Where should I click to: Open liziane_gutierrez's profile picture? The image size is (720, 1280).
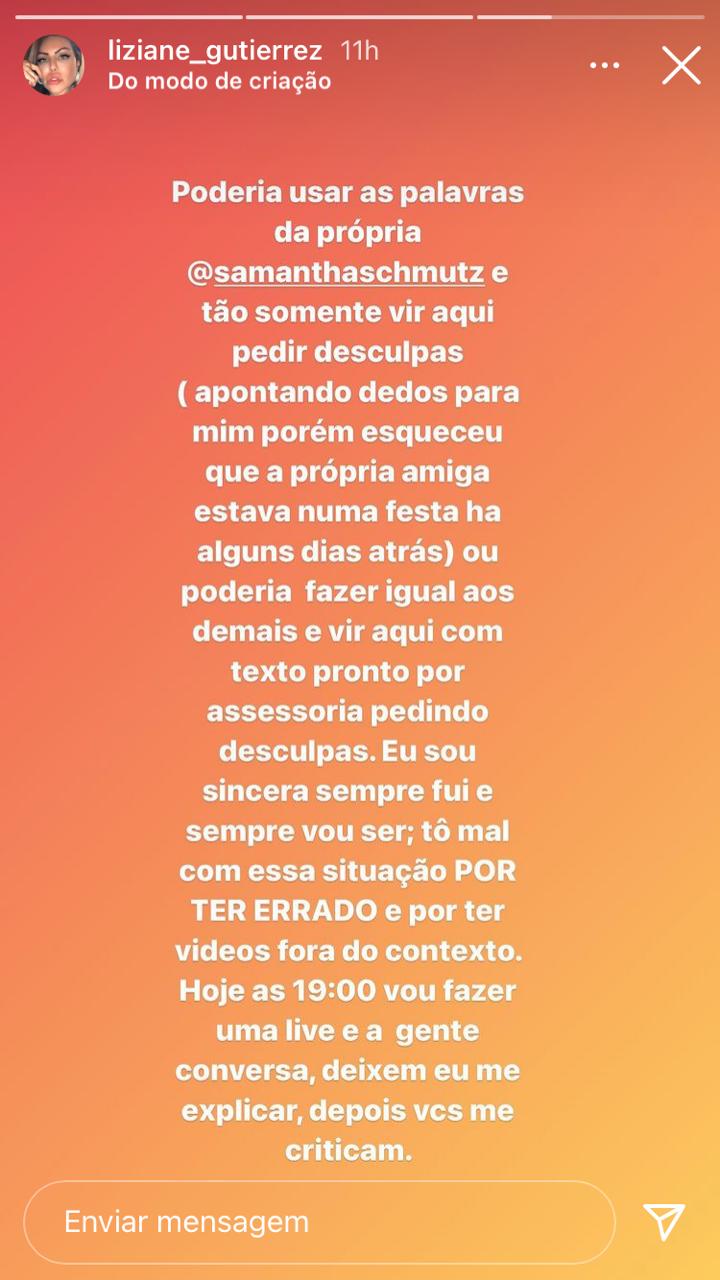tap(53, 65)
